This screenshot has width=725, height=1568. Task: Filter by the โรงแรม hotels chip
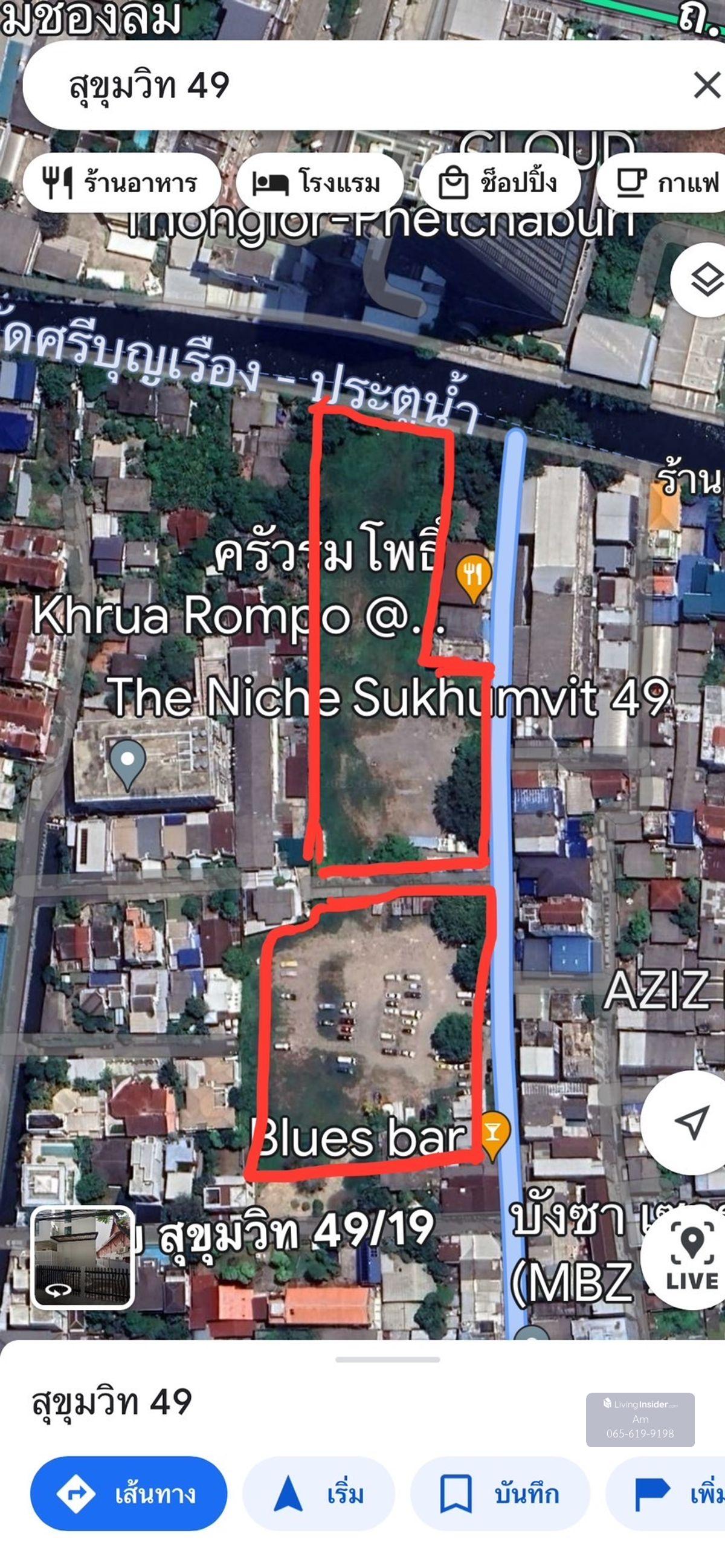tap(319, 183)
